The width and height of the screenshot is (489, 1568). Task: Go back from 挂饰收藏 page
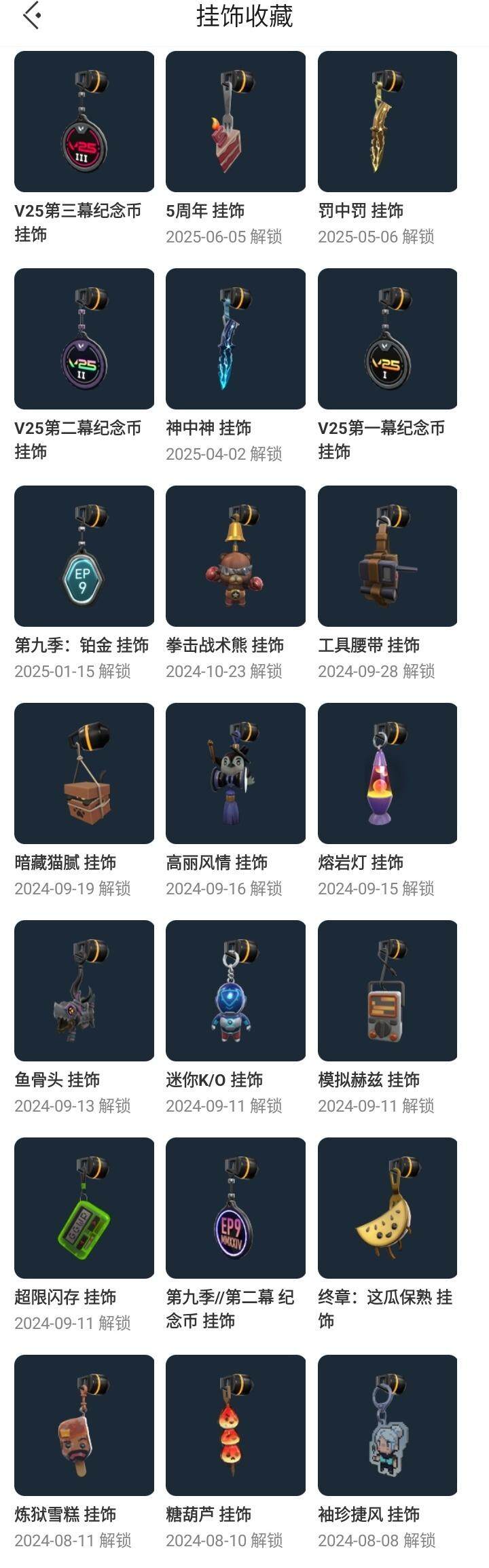(31, 15)
